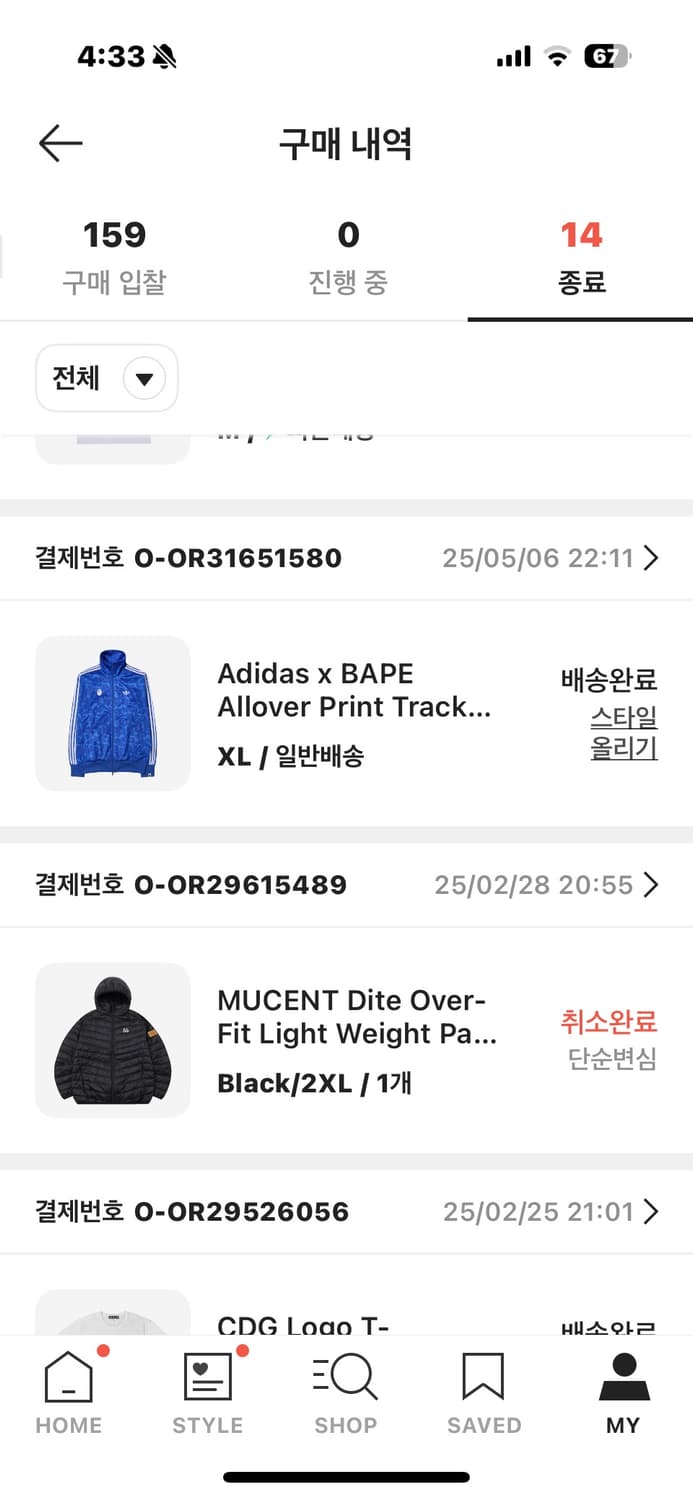
Task: View the MUCENT Dite padding jacket item
Action: pyautogui.click(x=356, y=1017)
